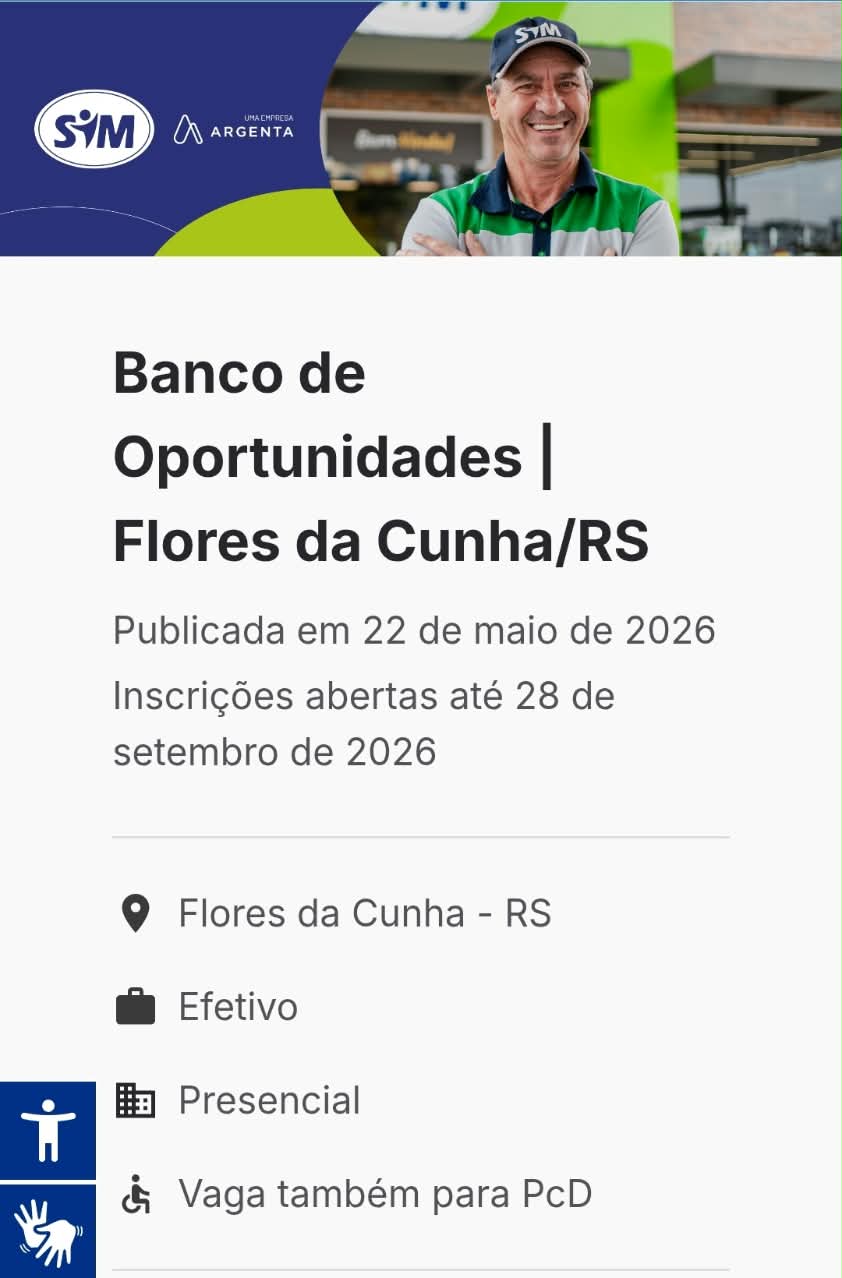The width and height of the screenshot is (842, 1278).
Task: Activate the sign language (Libras) translator
Action: pyautogui.click(x=47, y=1231)
